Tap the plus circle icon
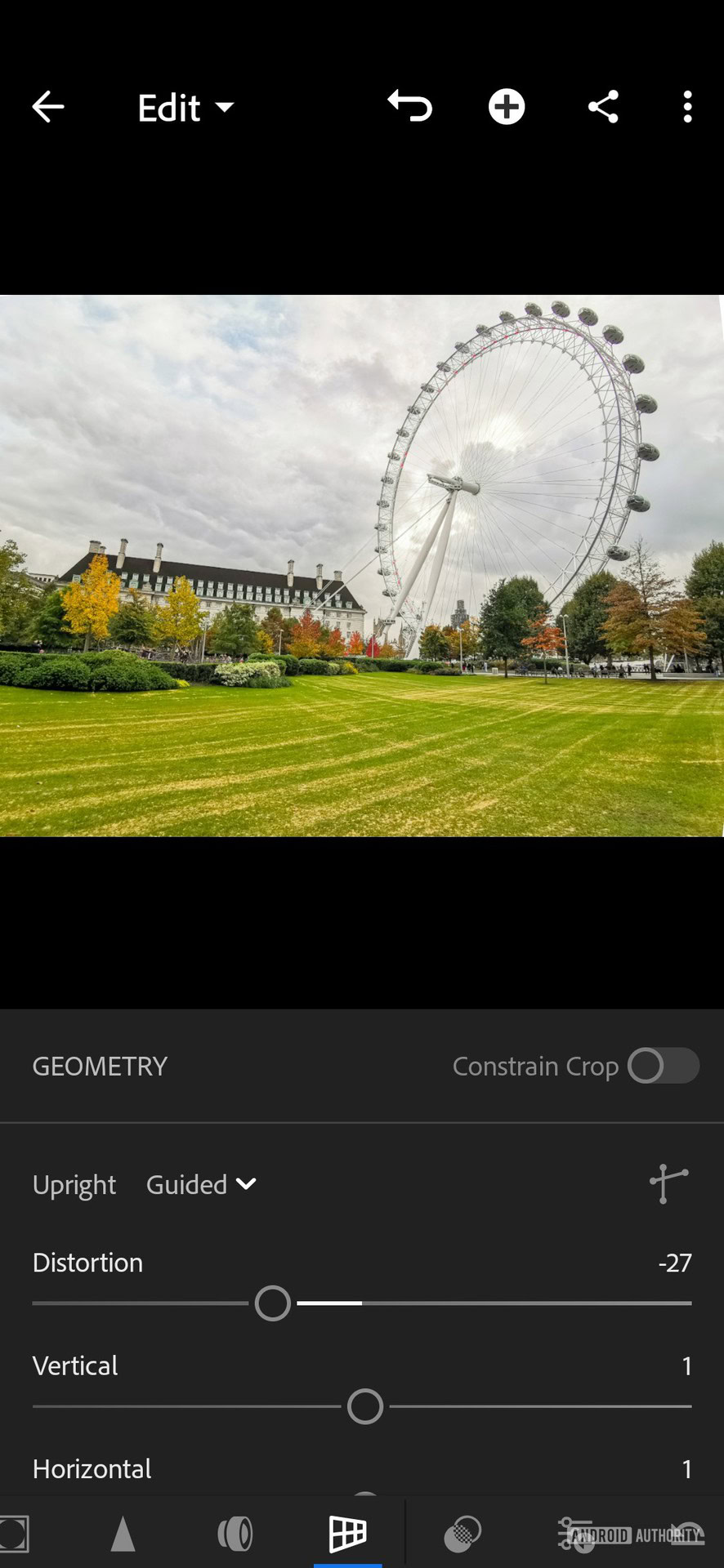Viewport: 724px width, 1568px height. [507, 107]
